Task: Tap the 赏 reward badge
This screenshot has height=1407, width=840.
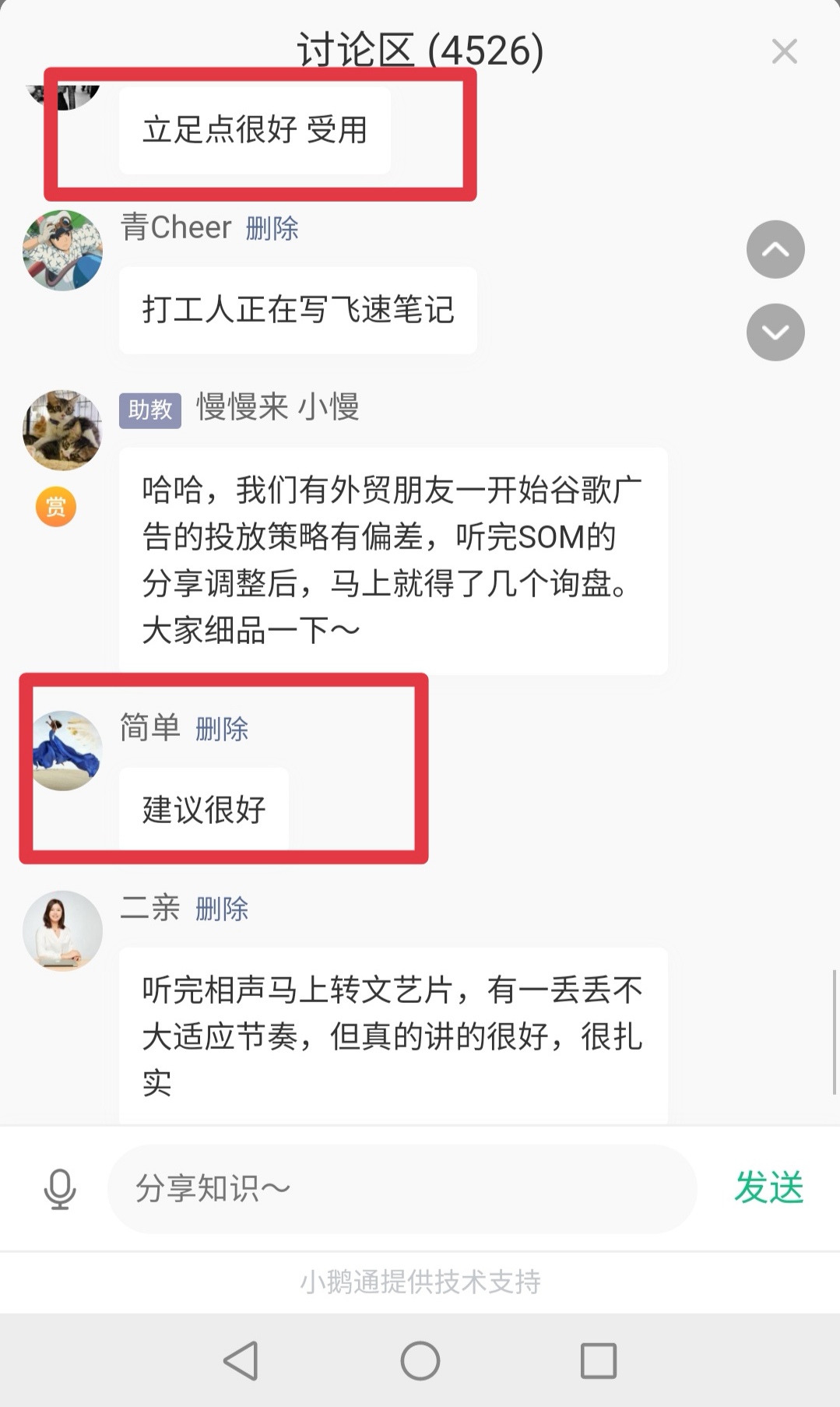Action: tap(56, 507)
